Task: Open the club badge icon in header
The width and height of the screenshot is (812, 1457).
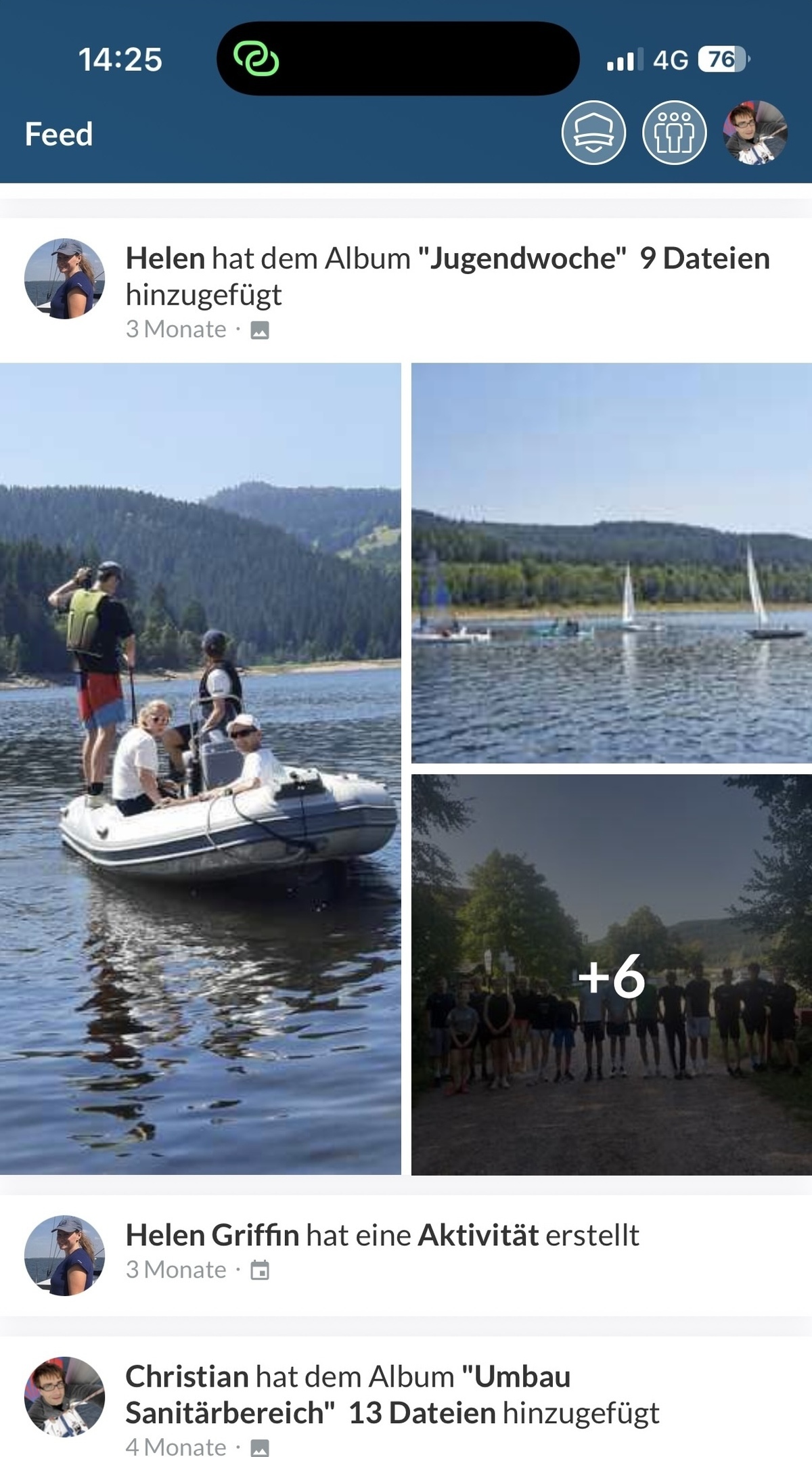Action: point(593,133)
